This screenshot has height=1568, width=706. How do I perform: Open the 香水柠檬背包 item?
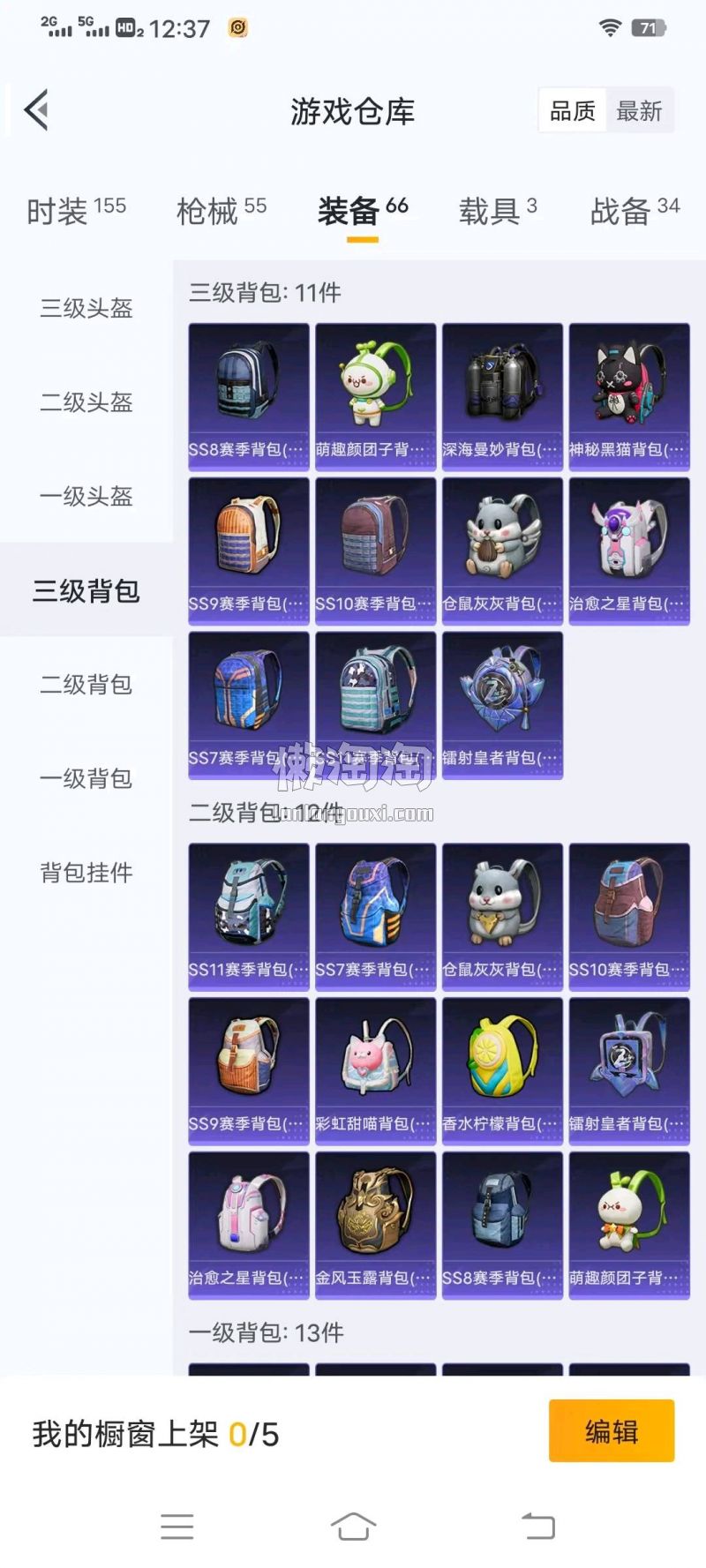tap(502, 1069)
